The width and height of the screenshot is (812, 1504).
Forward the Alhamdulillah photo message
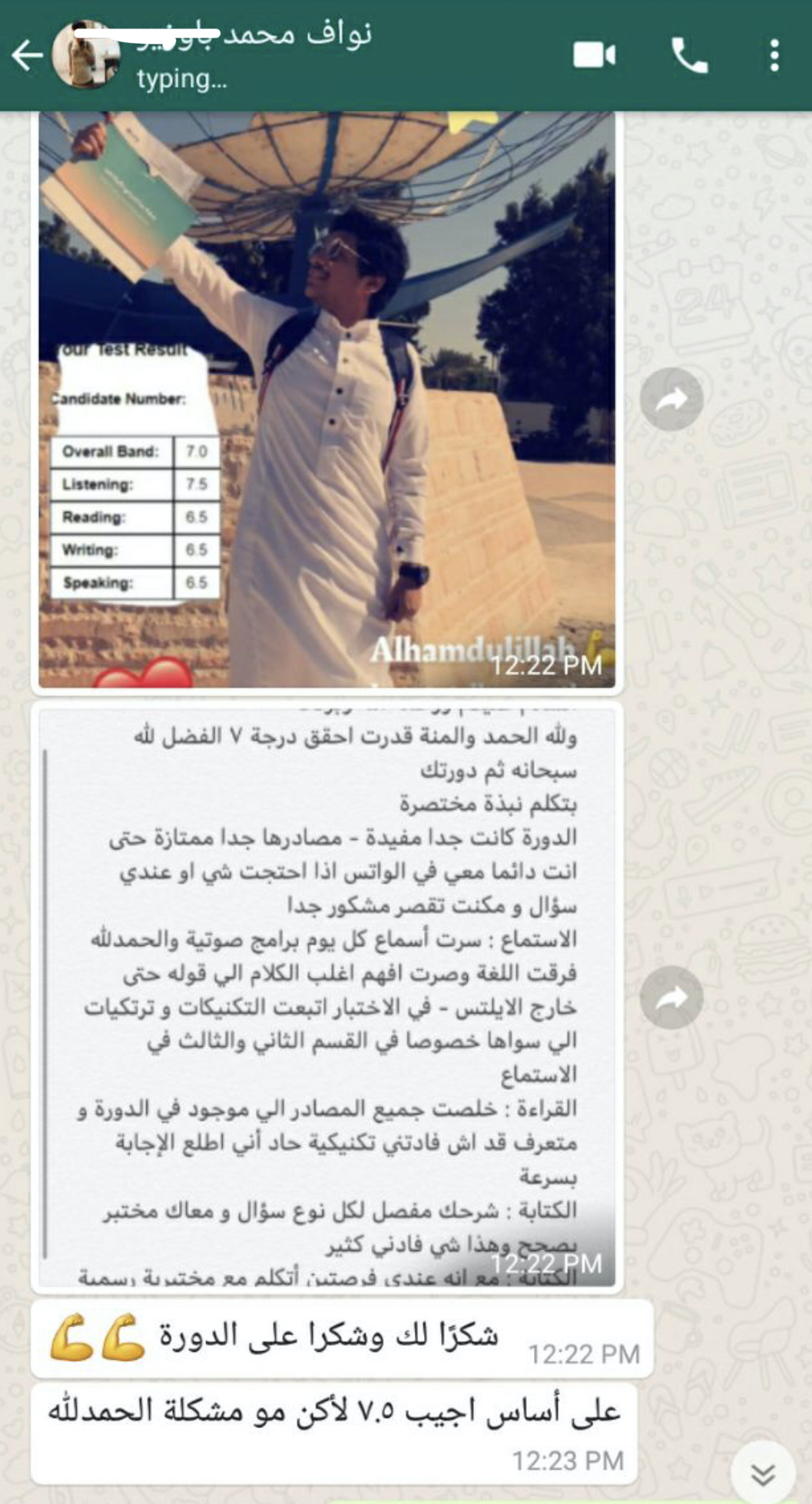point(671,399)
